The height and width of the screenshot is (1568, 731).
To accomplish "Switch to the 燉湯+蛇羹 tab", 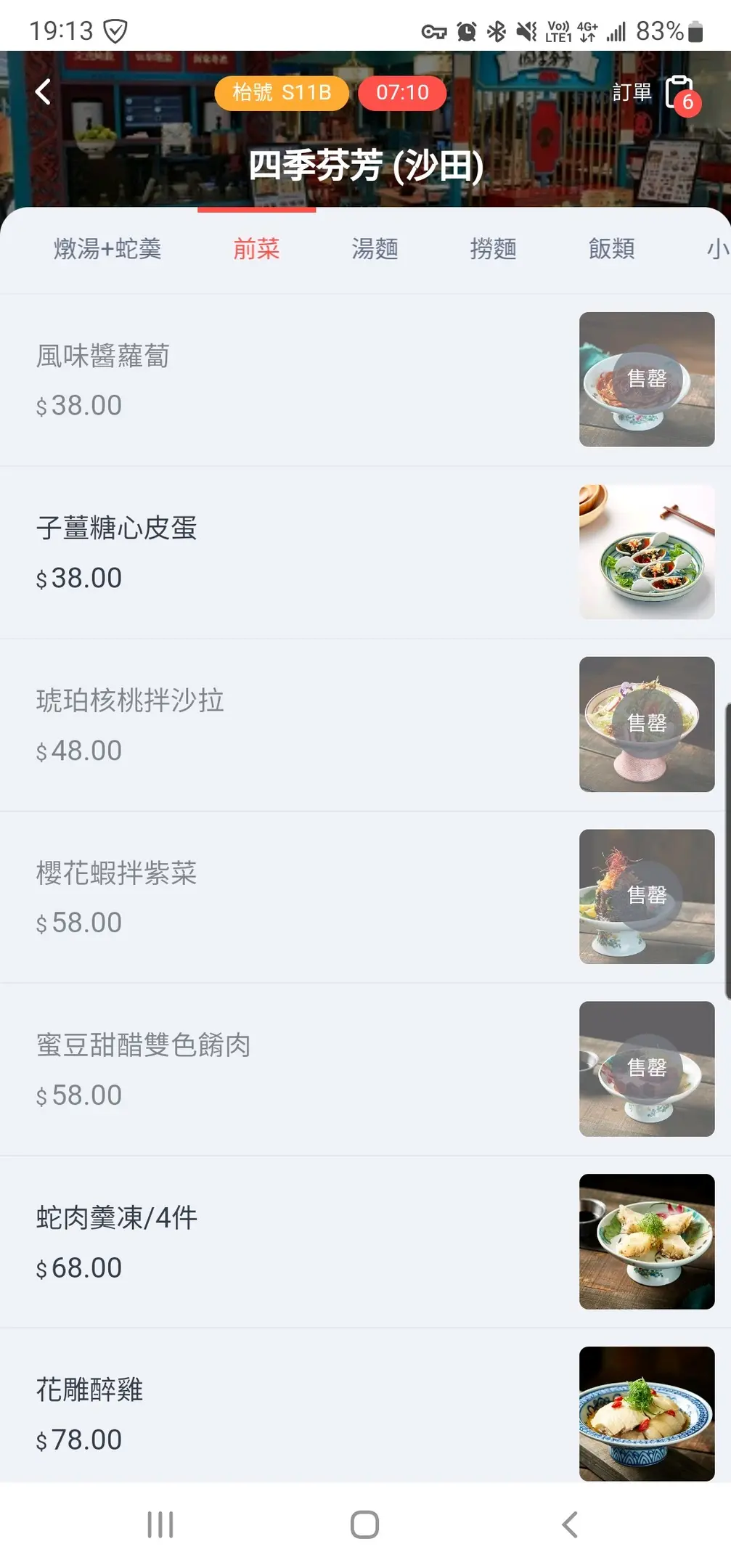I will [x=107, y=249].
